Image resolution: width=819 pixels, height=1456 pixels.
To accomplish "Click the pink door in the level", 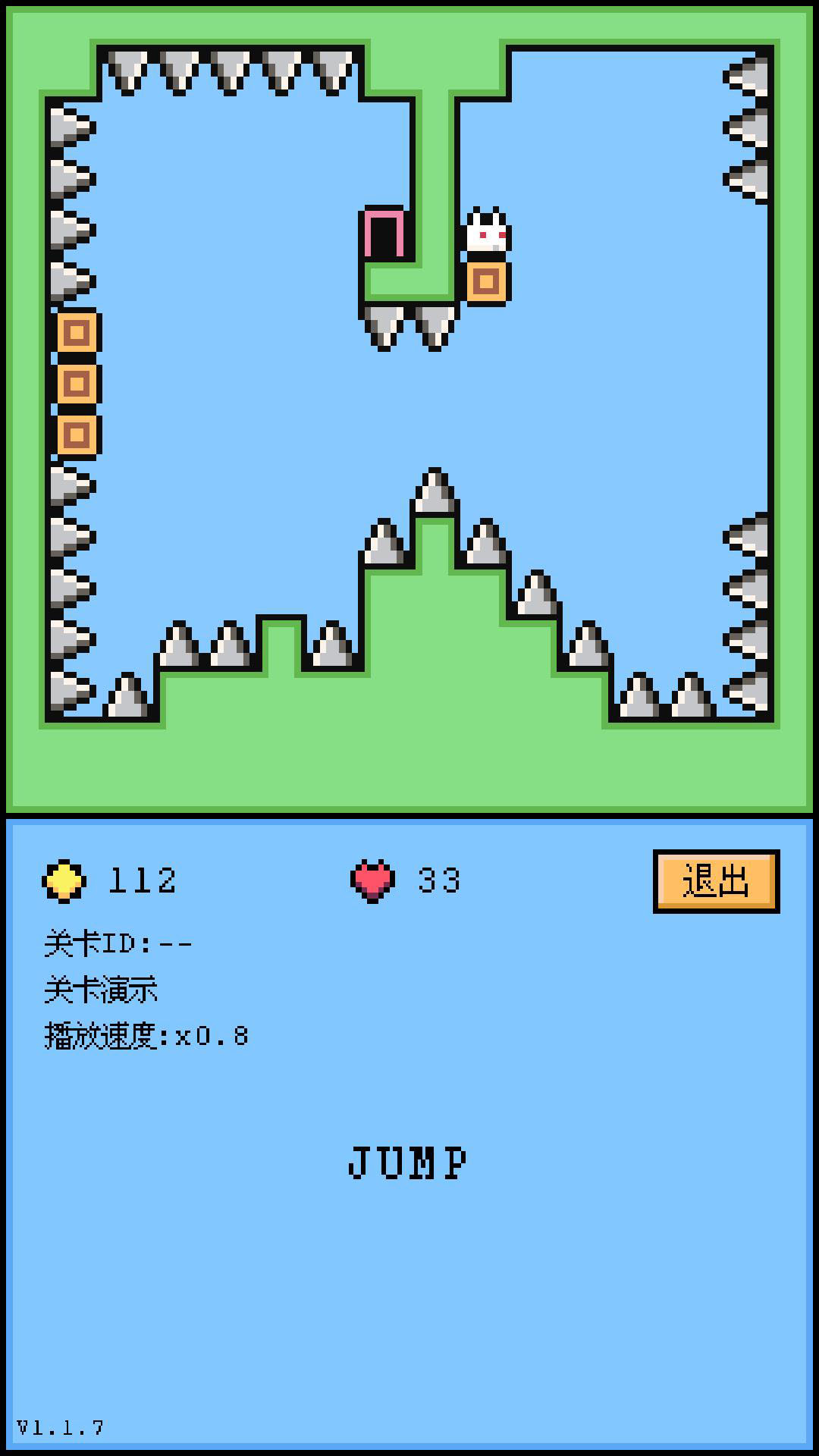I will tap(383, 235).
